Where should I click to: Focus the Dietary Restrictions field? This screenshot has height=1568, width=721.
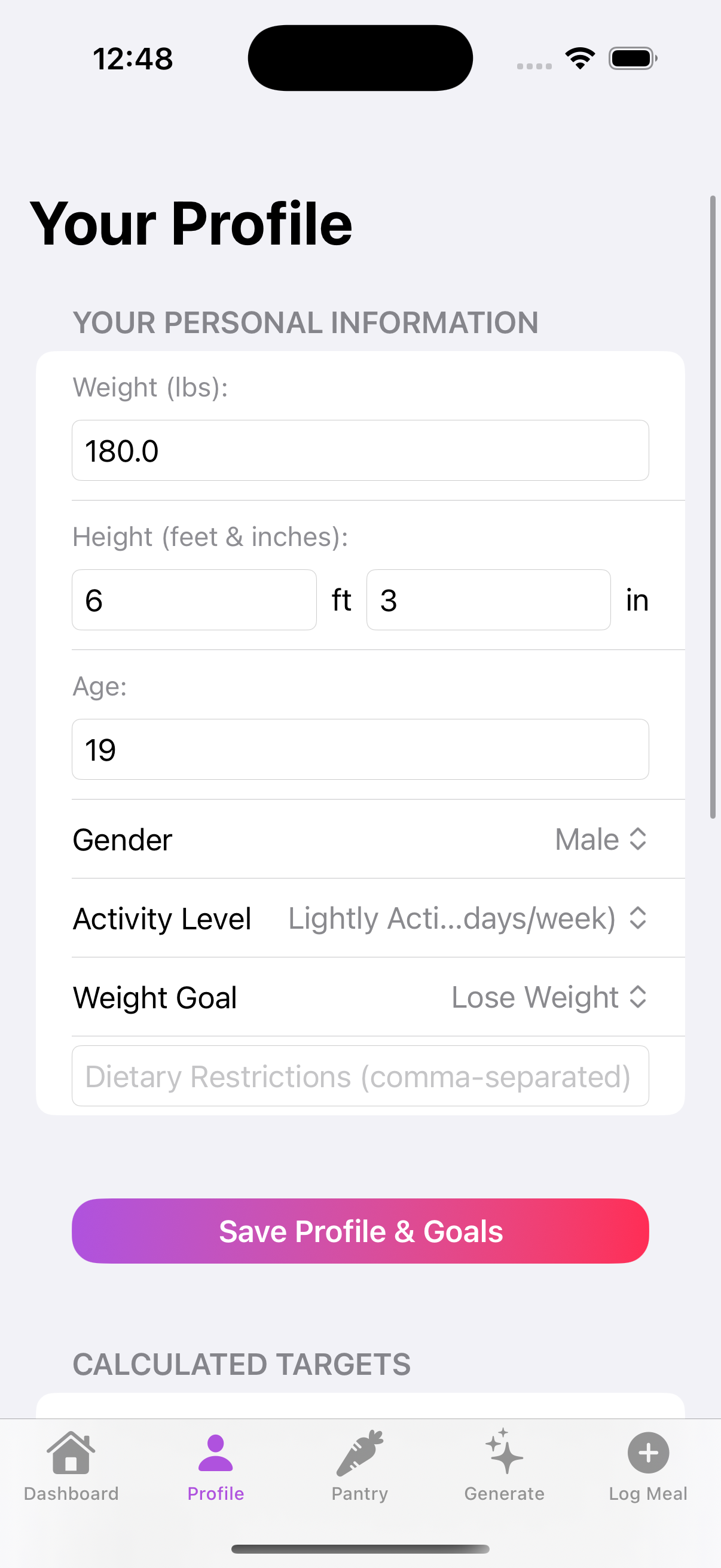tap(360, 1076)
